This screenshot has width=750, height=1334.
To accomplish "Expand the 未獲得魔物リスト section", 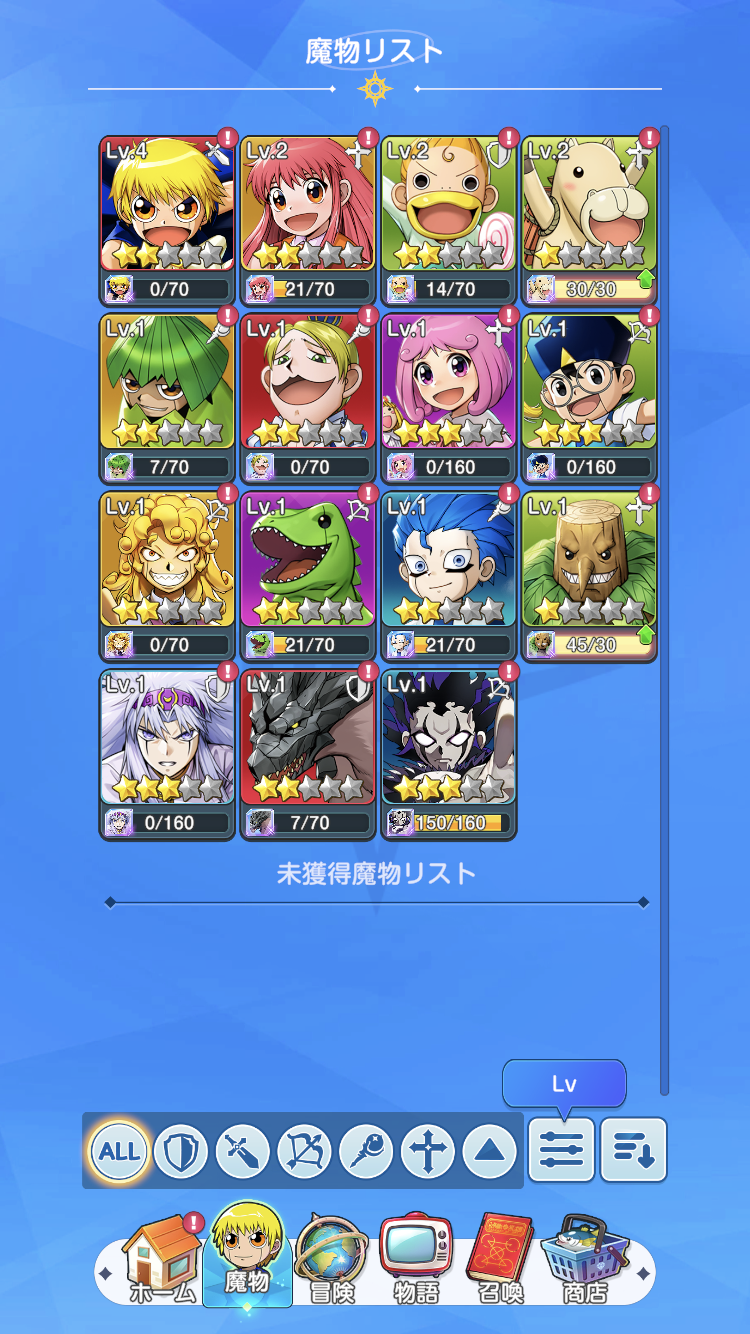I will click(375, 872).
